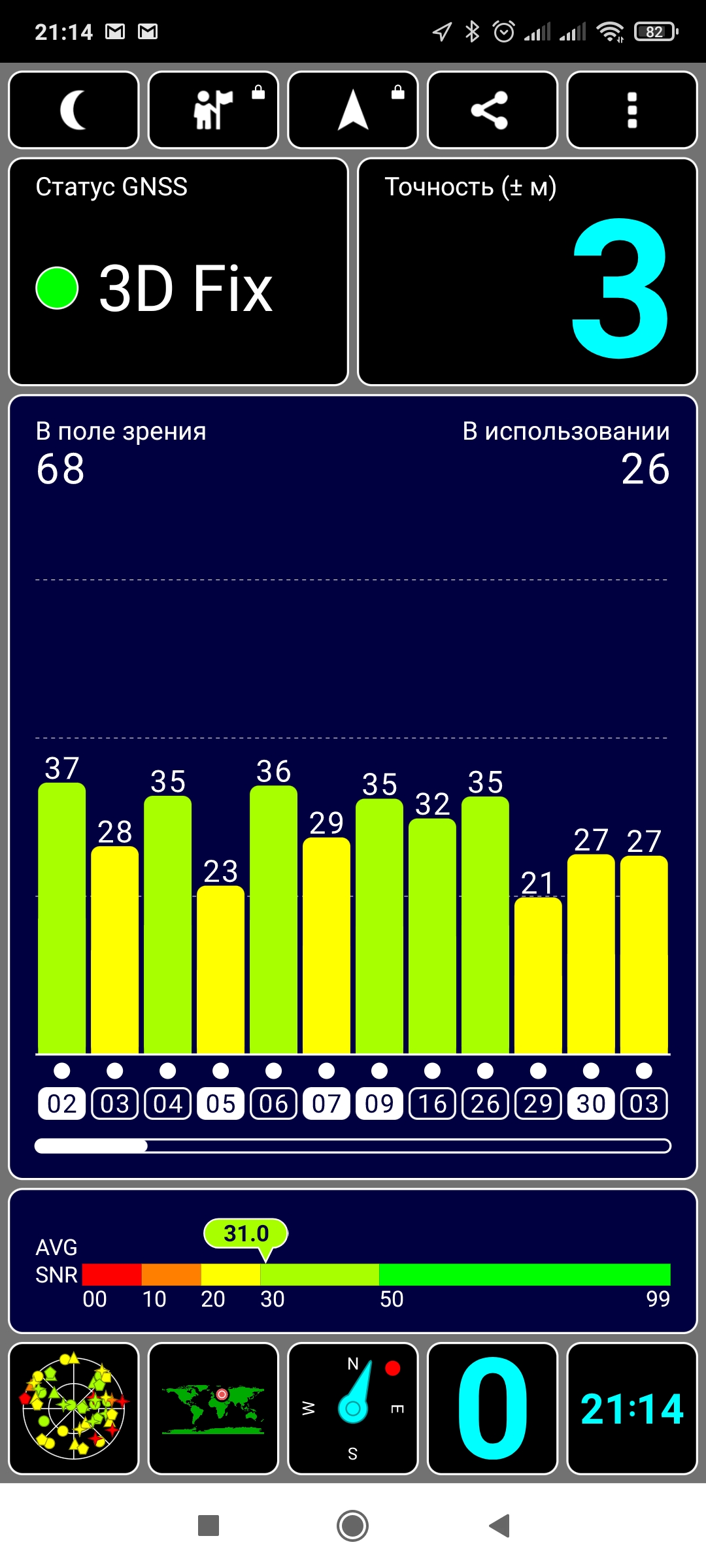Image resolution: width=706 pixels, height=1568 pixels.
Task: Open the locked navigation arrow tool
Action: tap(353, 110)
